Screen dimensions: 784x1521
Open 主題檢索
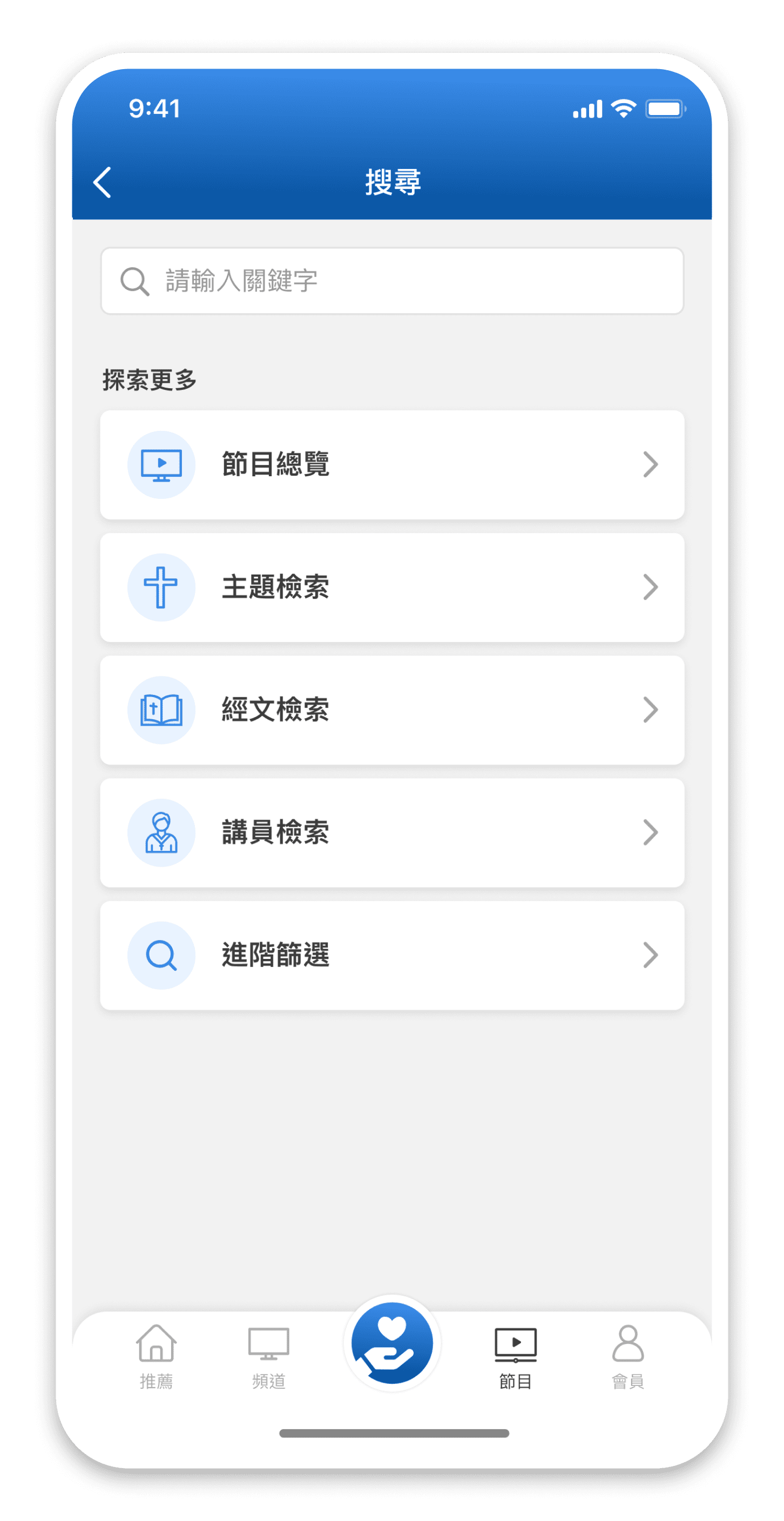(392, 587)
